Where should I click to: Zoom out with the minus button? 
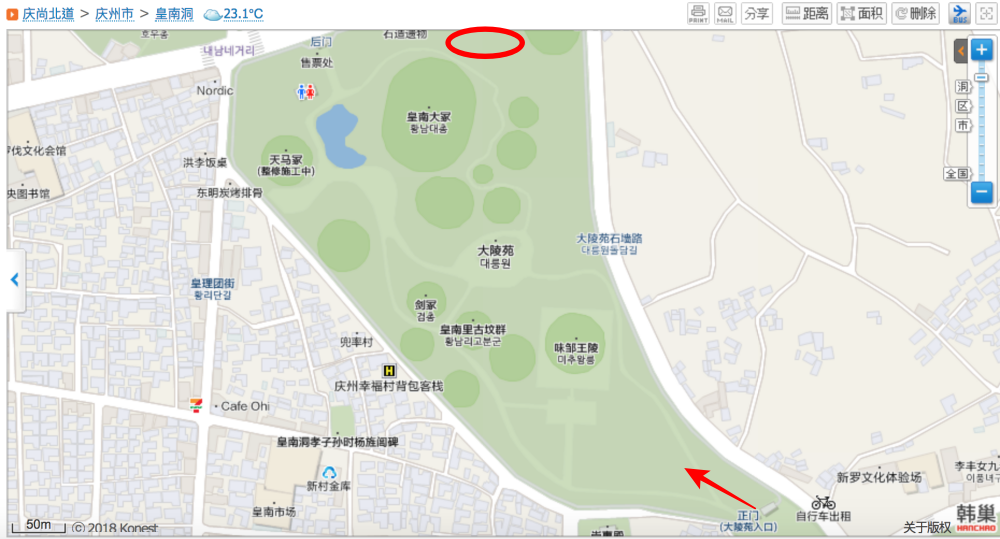pyautogui.click(x=982, y=193)
